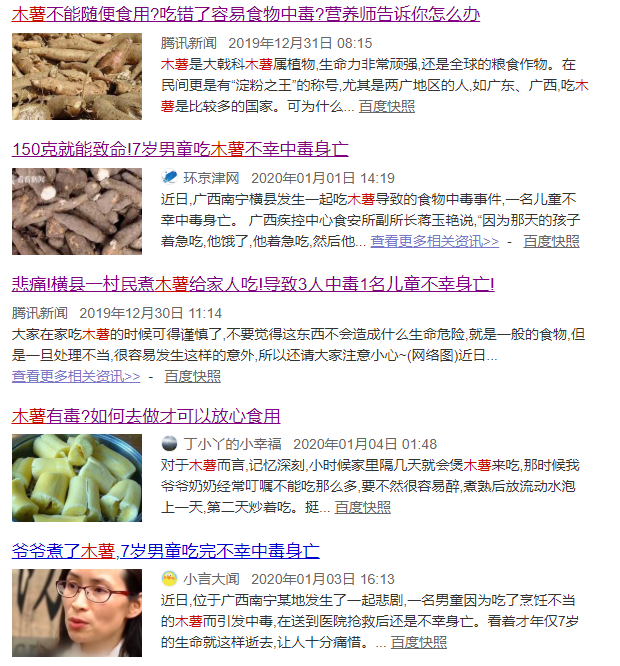Tap 查看更多相关资讯 in the 环京津网 result

[x=434, y=241]
